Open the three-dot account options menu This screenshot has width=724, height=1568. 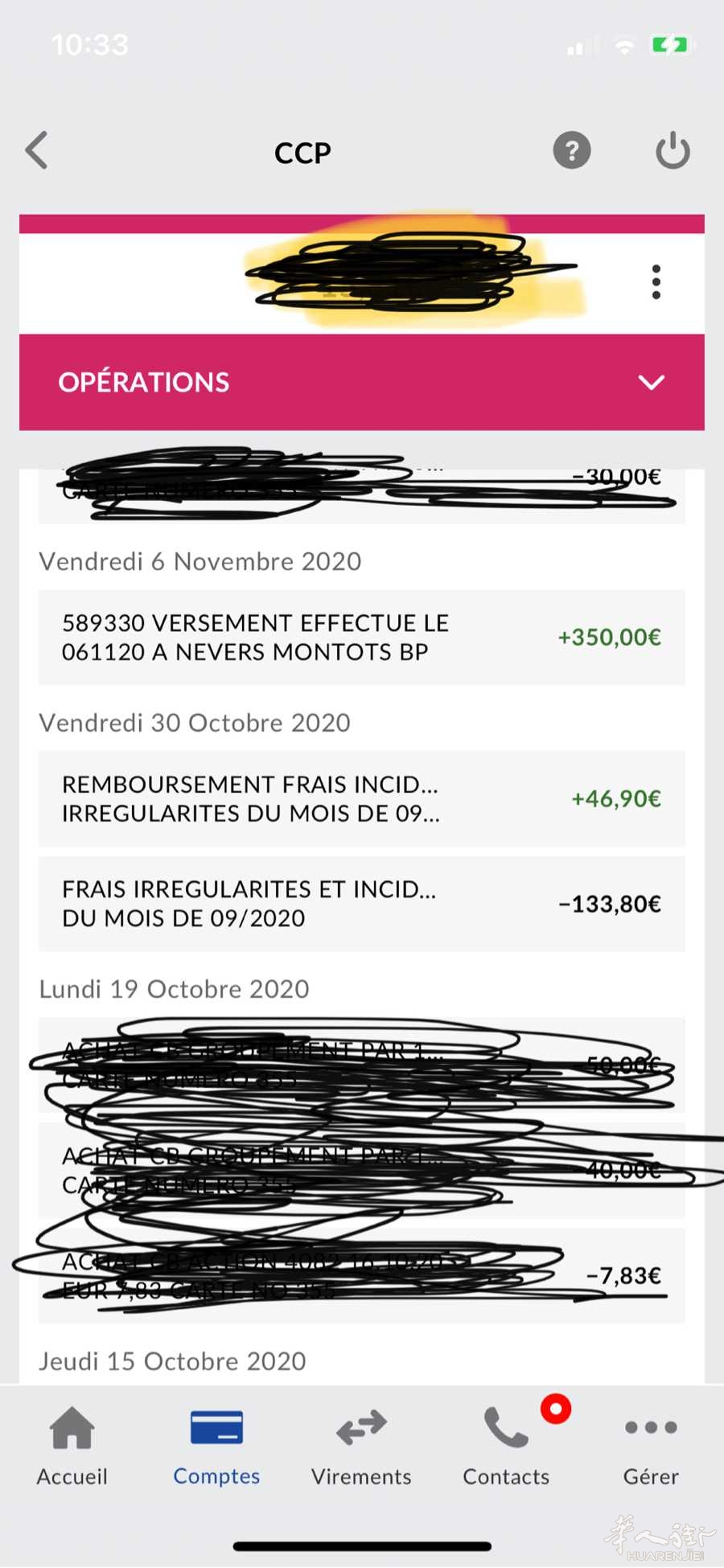[x=656, y=282]
